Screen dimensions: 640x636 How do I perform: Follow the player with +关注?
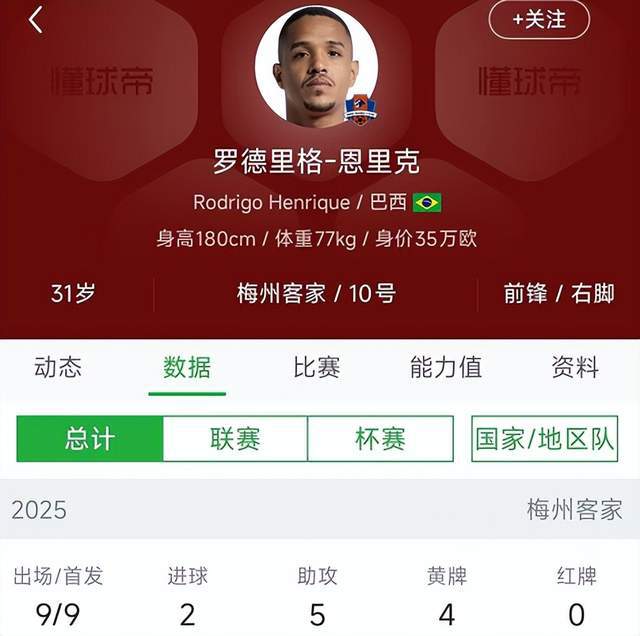pos(539,19)
